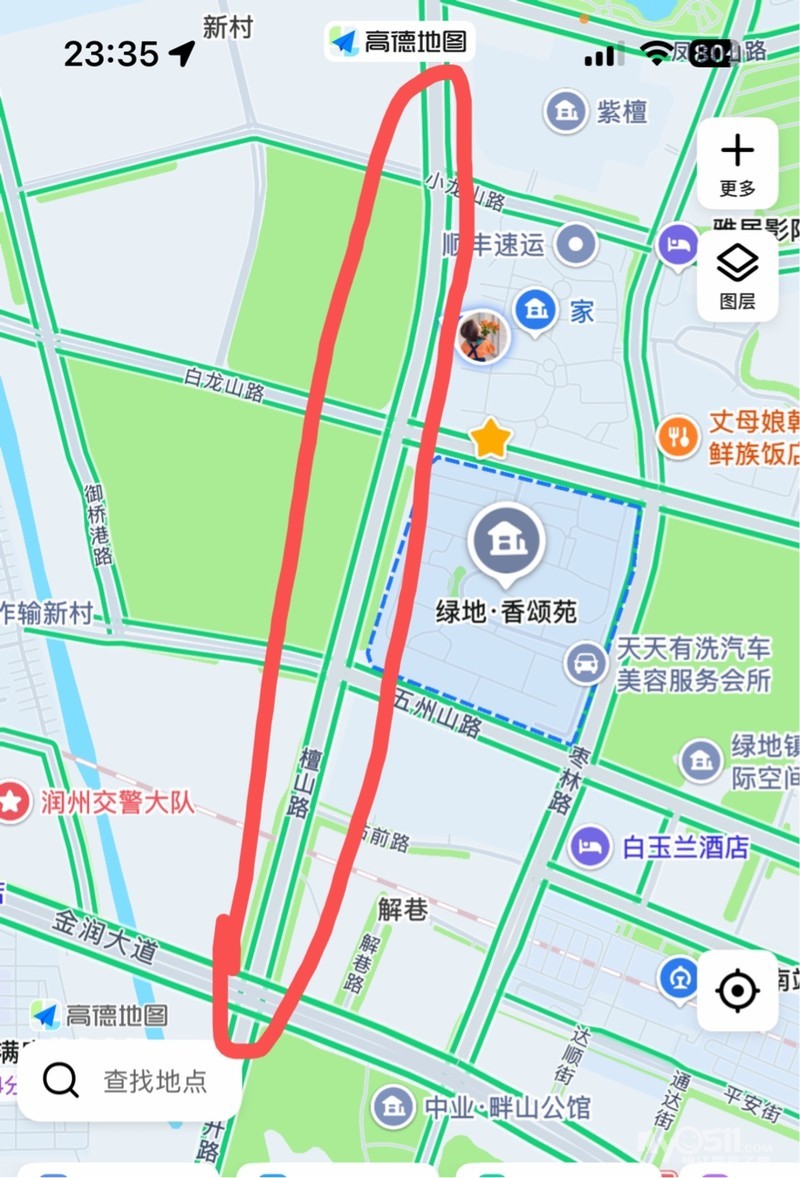Tap the 查找地点 search box
This screenshot has height=1178, width=800.
(x=130, y=1080)
